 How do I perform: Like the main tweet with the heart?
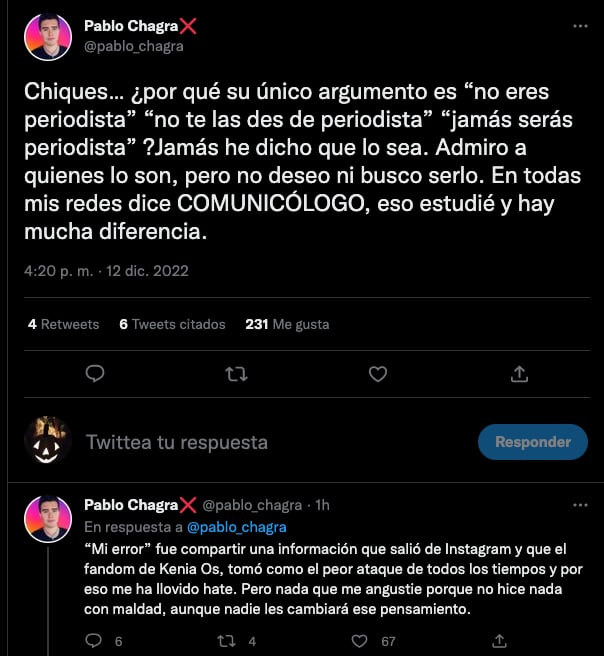378,374
